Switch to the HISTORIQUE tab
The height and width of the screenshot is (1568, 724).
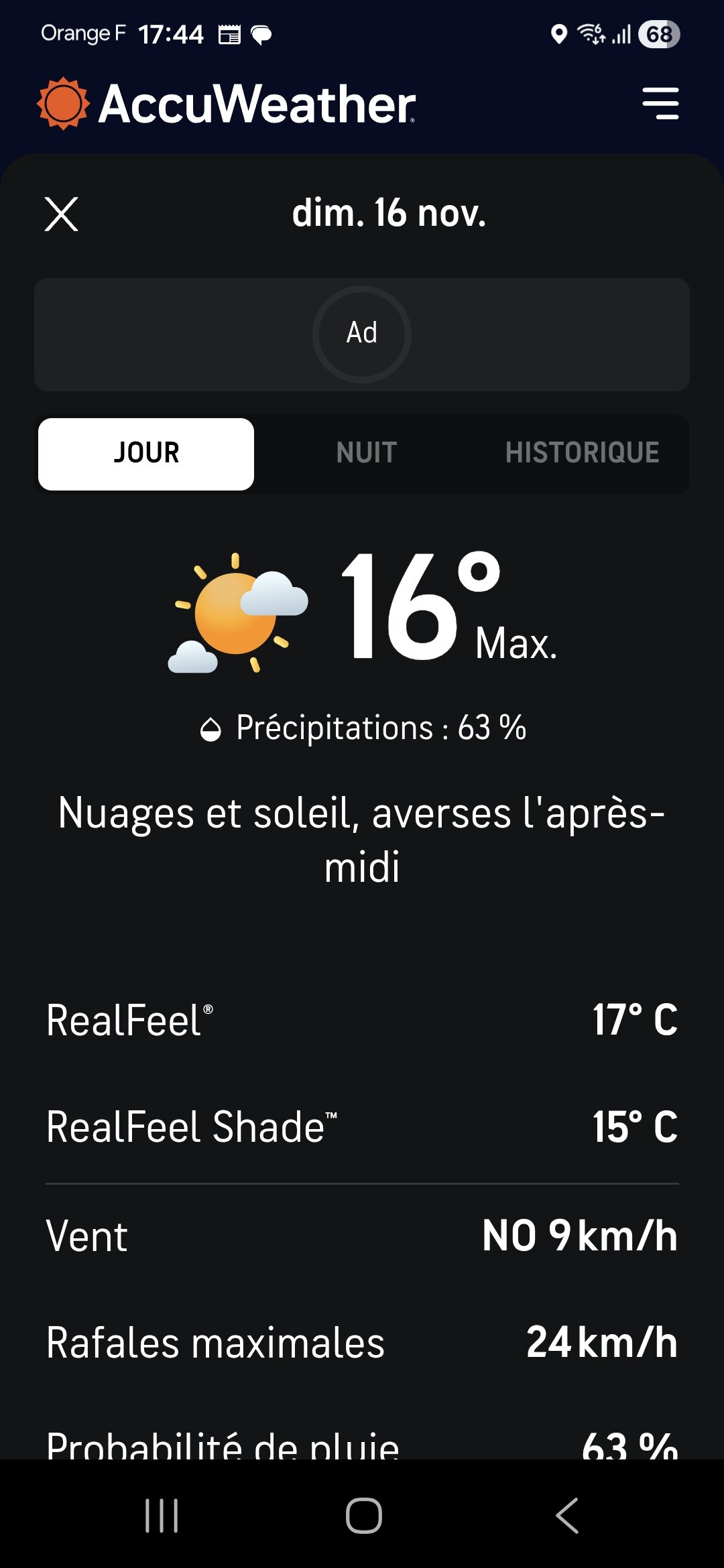(582, 454)
